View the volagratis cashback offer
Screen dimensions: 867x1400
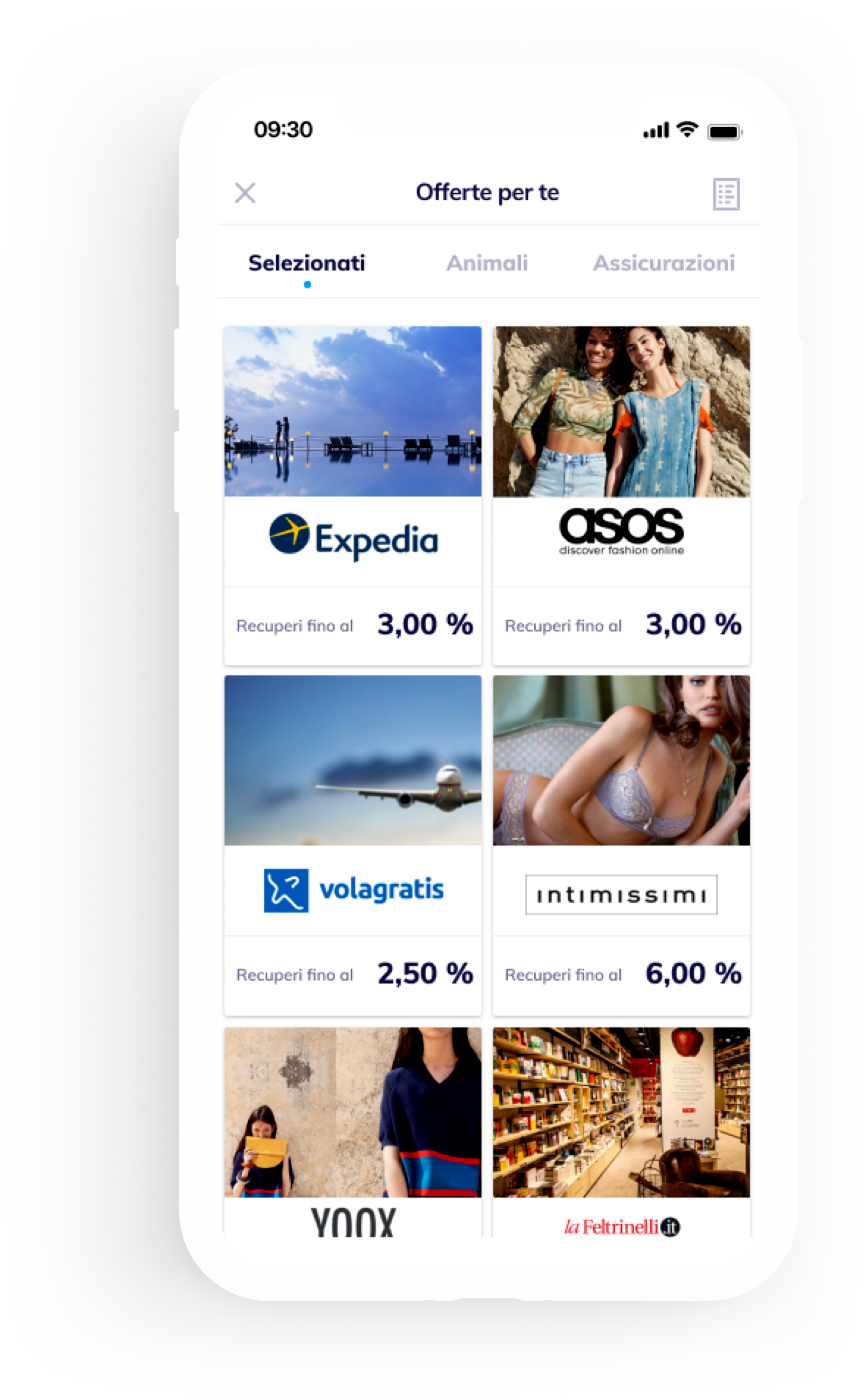pyautogui.click(x=353, y=845)
